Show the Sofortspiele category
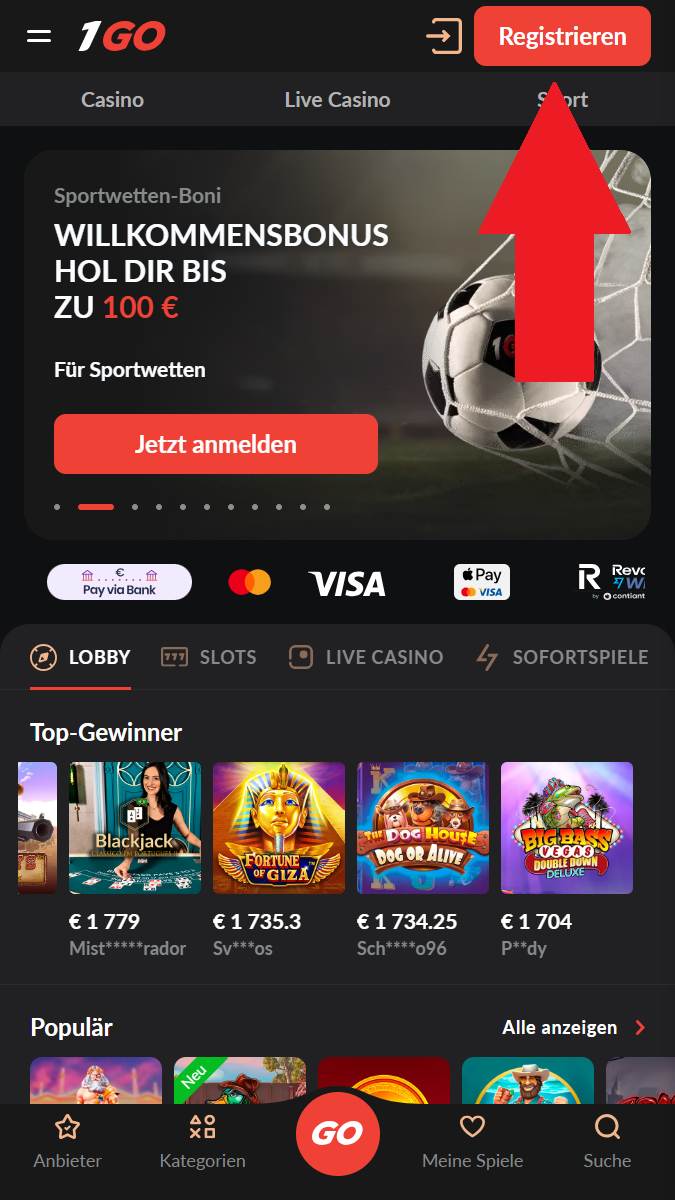Image resolution: width=675 pixels, height=1200 pixels. [562, 657]
